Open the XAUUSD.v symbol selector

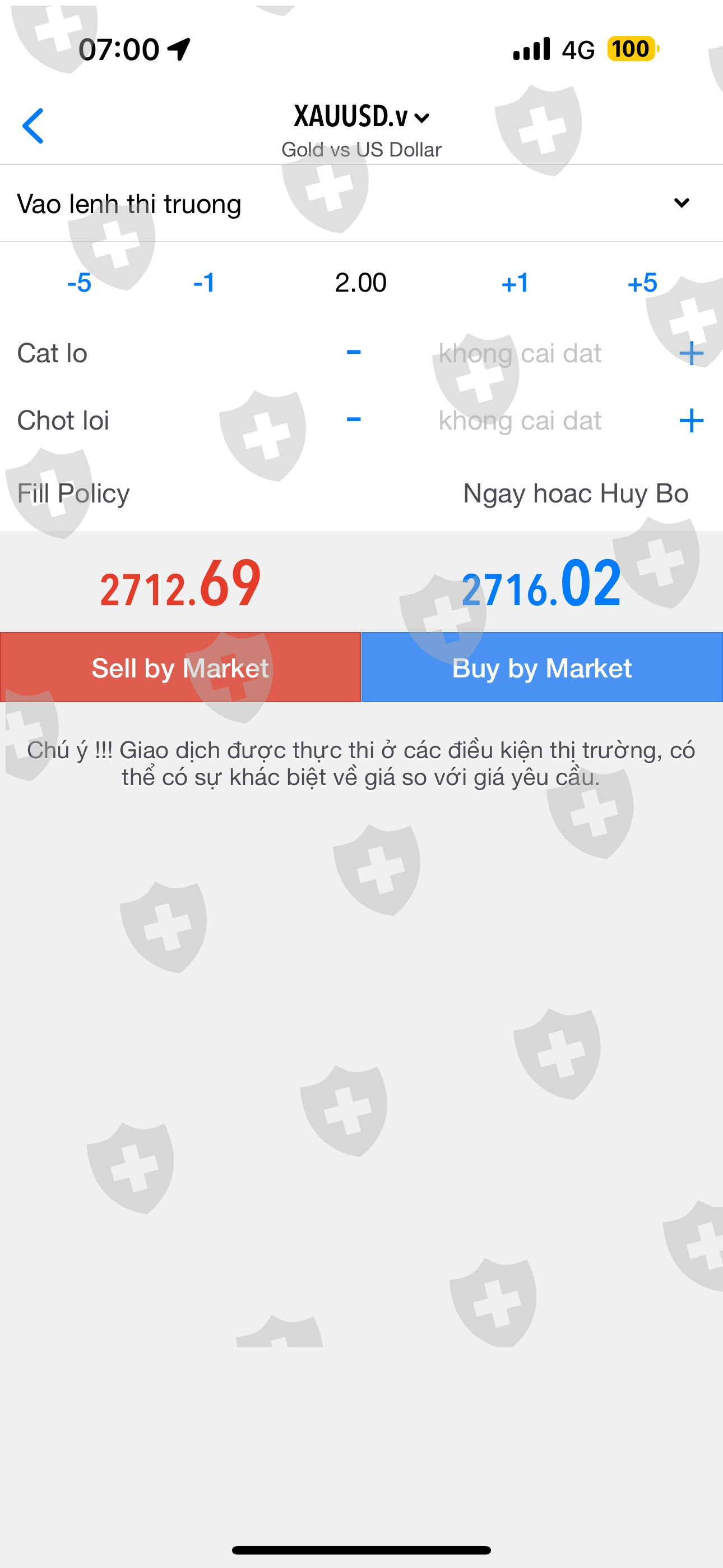[361, 116]
